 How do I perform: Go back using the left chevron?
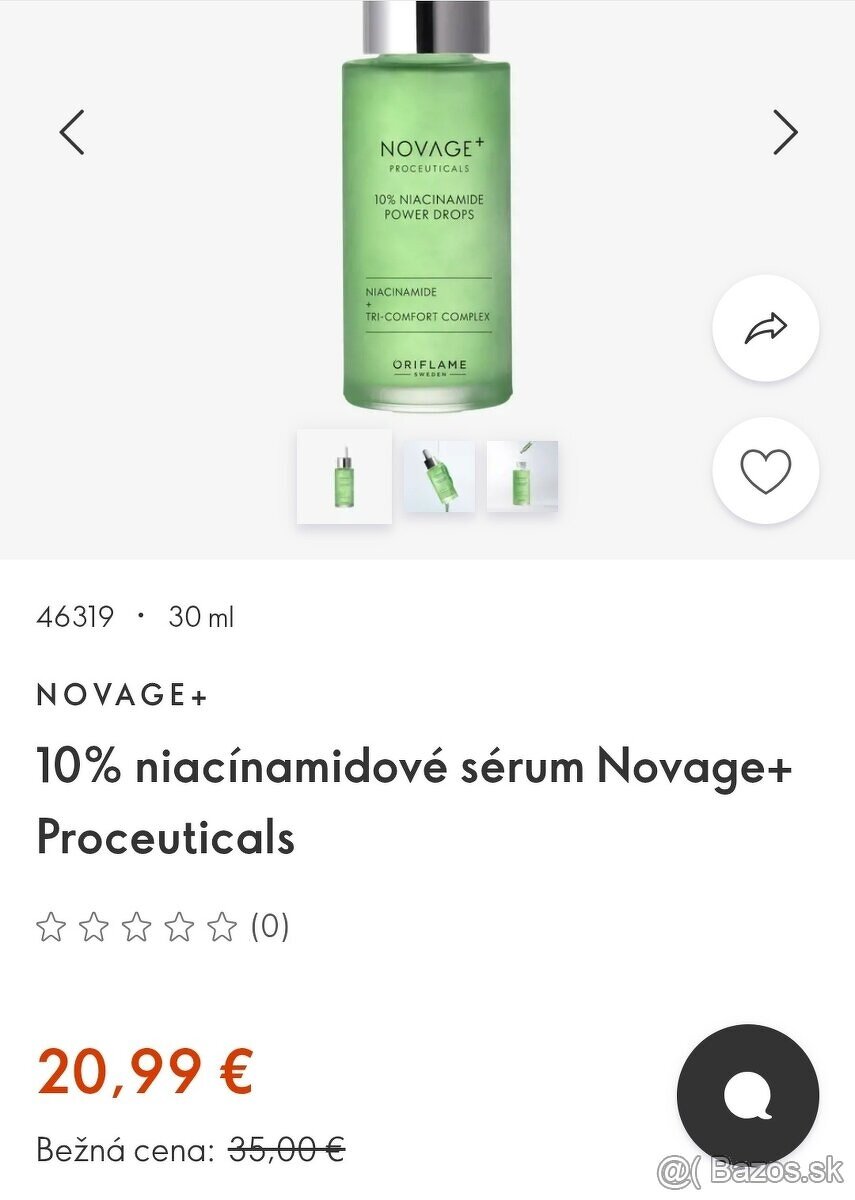point(71,131)
